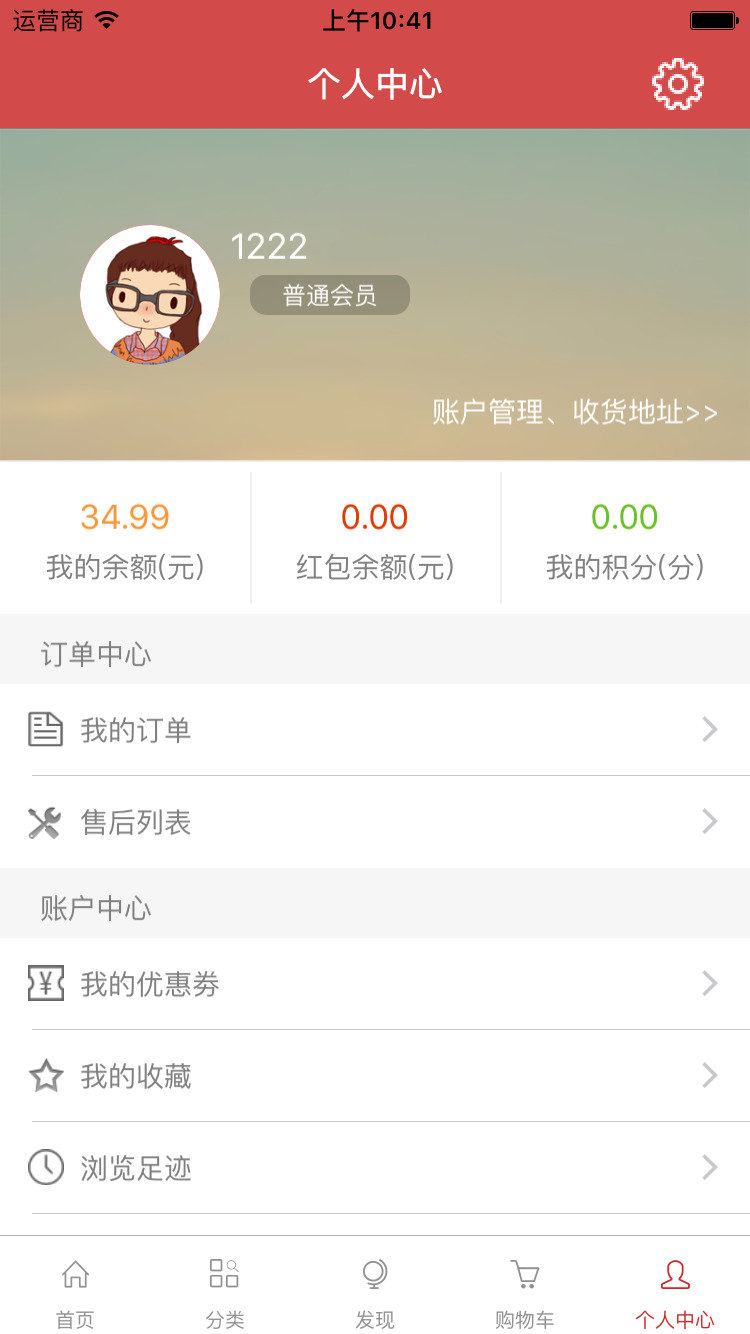Screen dimensions: 750x1334
Task: Open 我的收藏 row
Action: pyautogui.click(x=375, y=1076)
